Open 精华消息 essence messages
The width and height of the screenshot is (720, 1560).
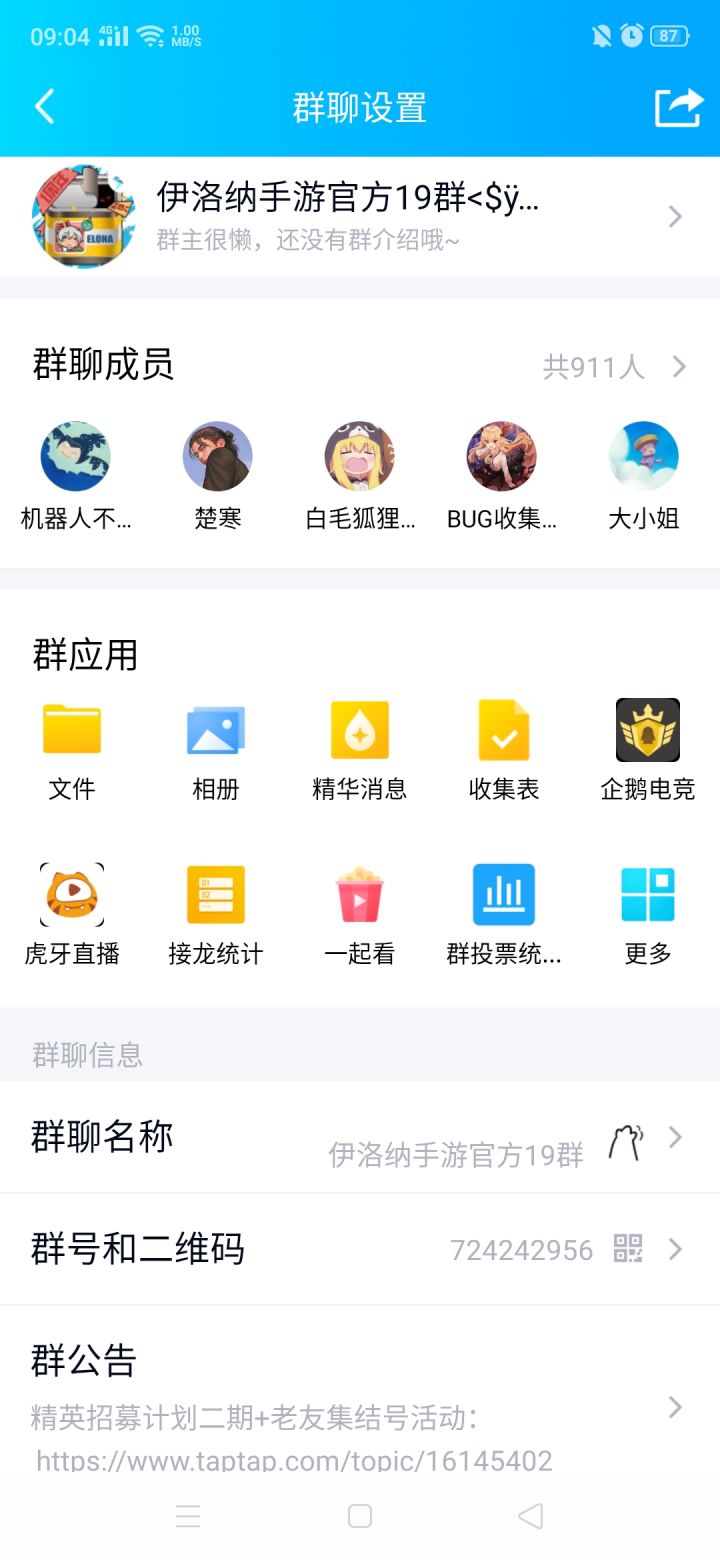coord(359,747)
